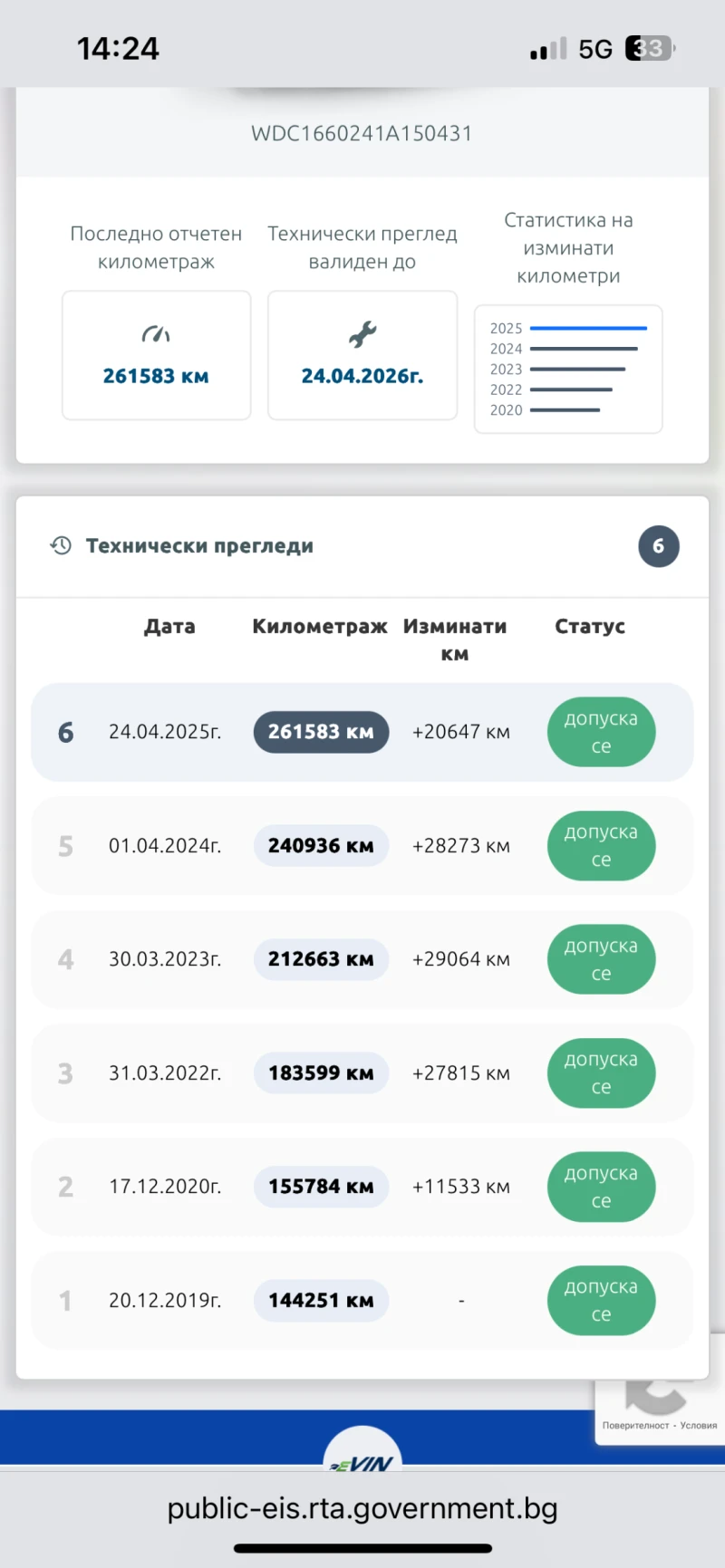Select the dark 261583 км mileage pill
The height and width of the screenshot is (1568, 725).
[x=321, y=732]
